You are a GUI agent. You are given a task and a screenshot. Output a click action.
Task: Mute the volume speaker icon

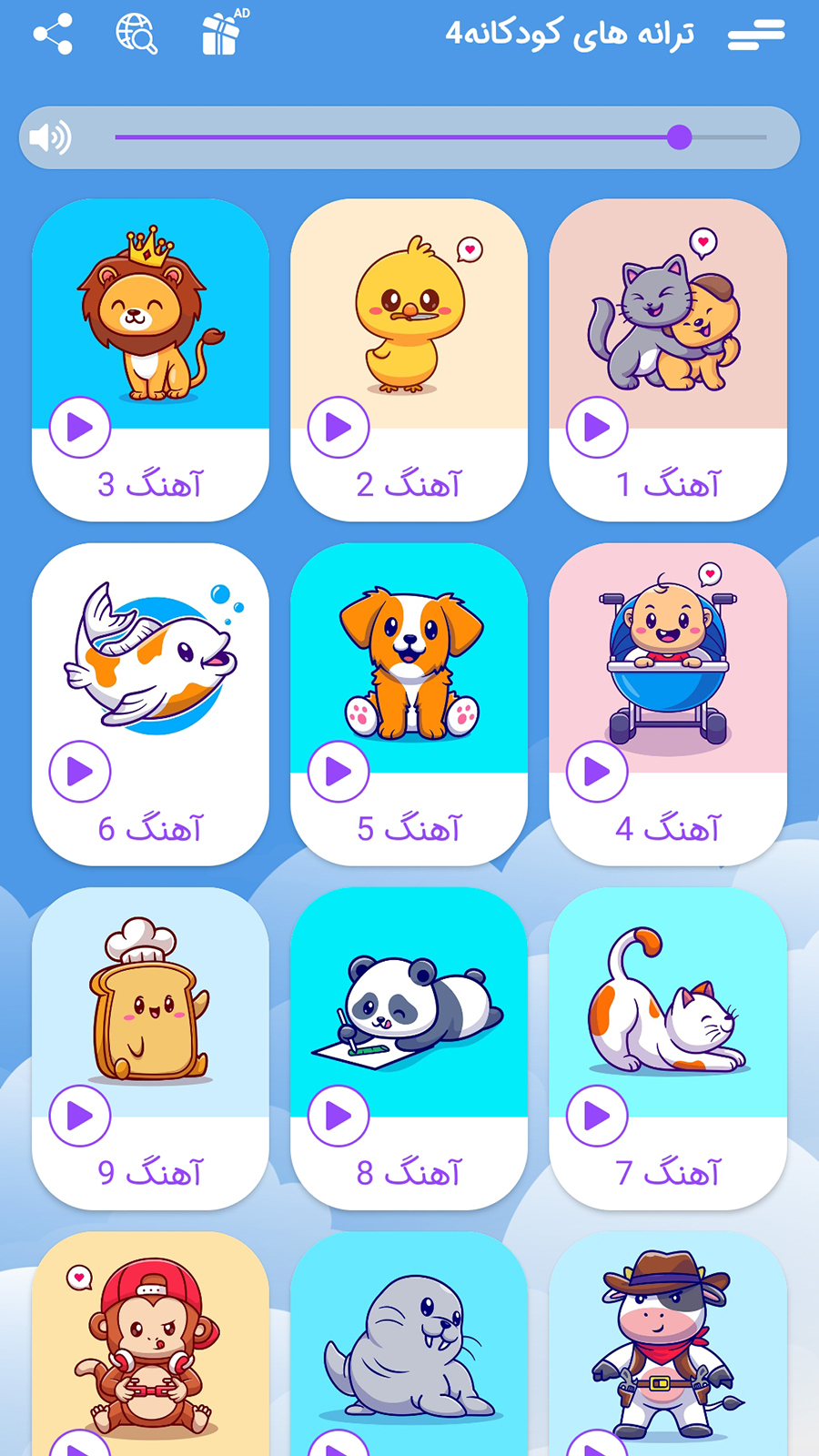point(50,137)
